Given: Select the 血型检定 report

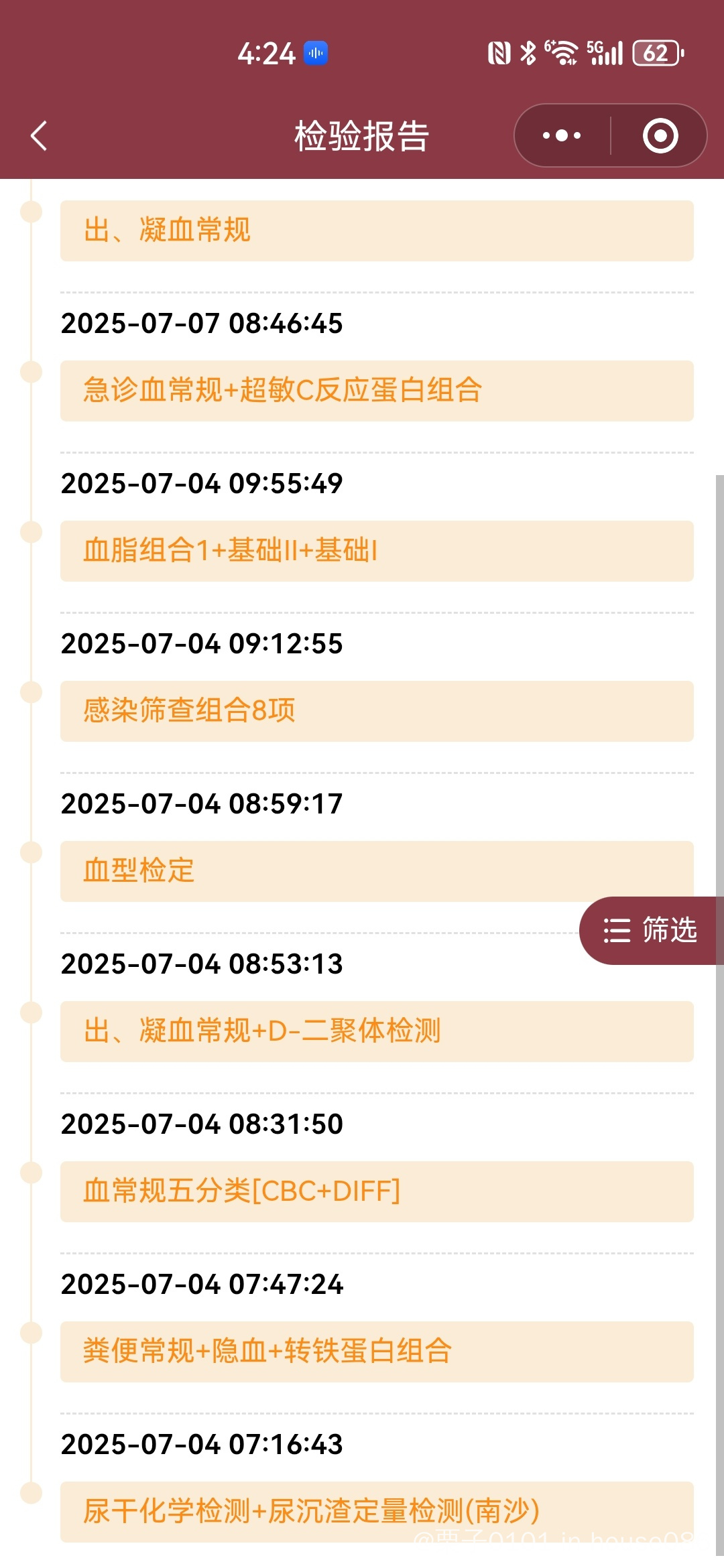Looking at the screenshot, I should point(377,871).
